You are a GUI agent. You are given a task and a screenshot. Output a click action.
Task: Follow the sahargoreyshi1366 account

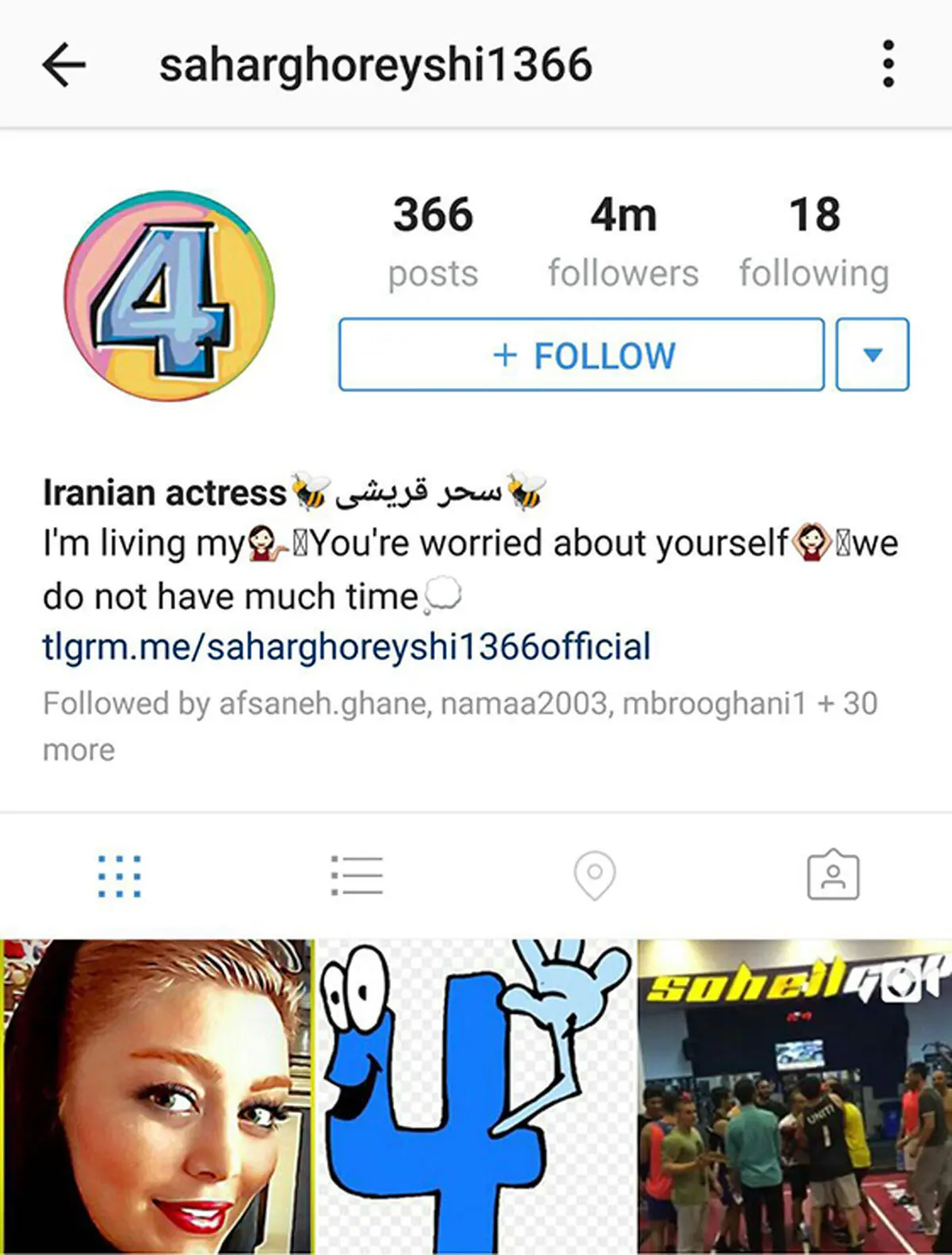point(582,355)
